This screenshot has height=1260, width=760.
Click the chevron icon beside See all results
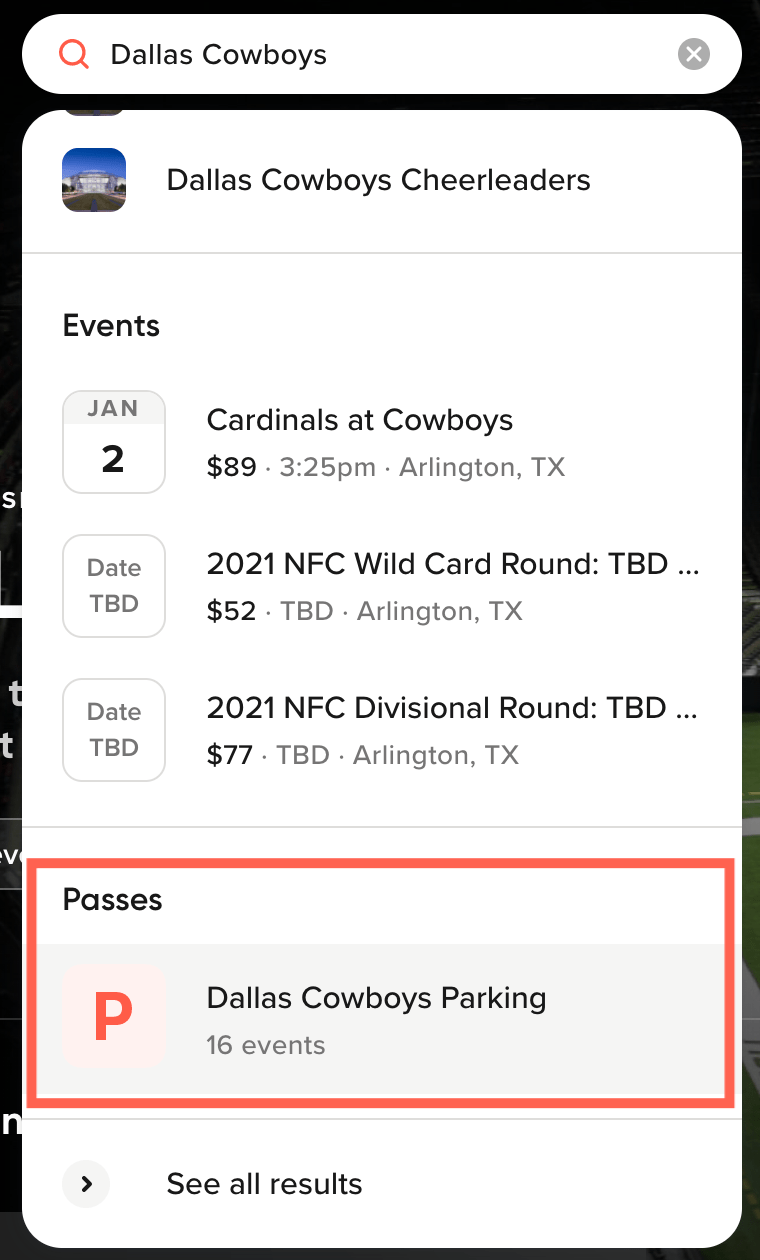(x=86, y=1184)
